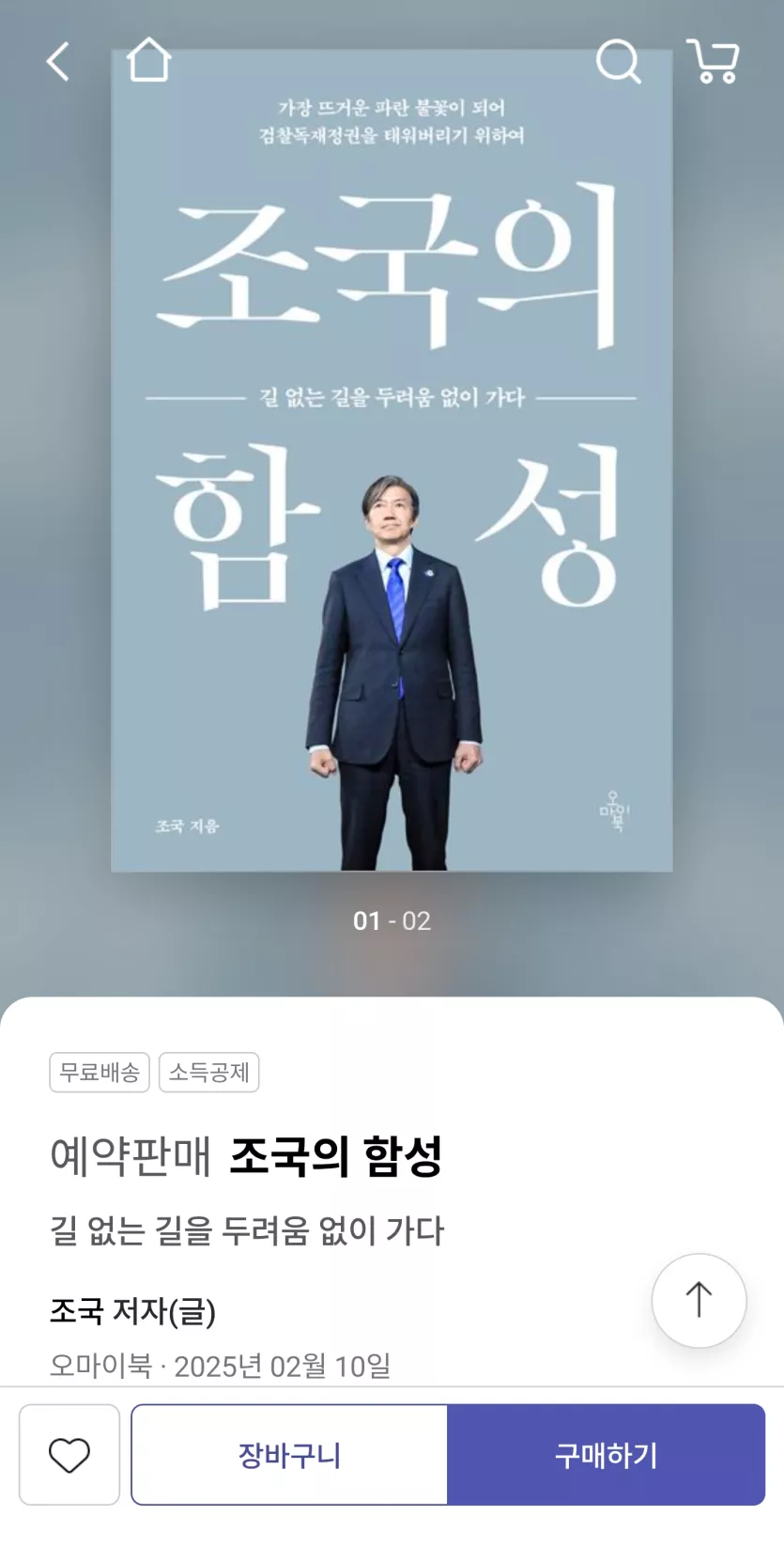The width and height of the screenshot is (784, 1546).
Task: Go back to the previous page
Action: click(x=58, y=62)
